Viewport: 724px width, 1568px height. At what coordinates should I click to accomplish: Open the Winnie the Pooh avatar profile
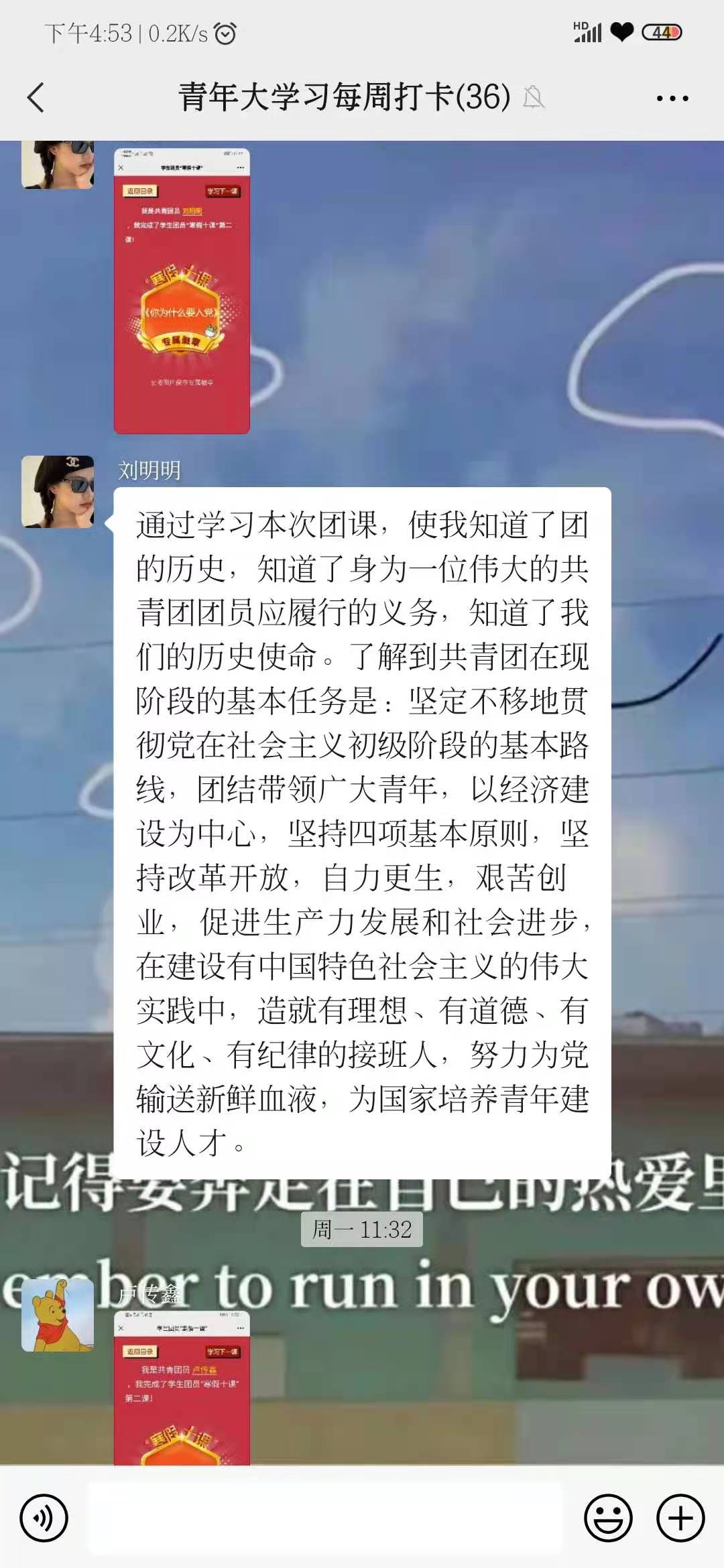click(58, 1315)
